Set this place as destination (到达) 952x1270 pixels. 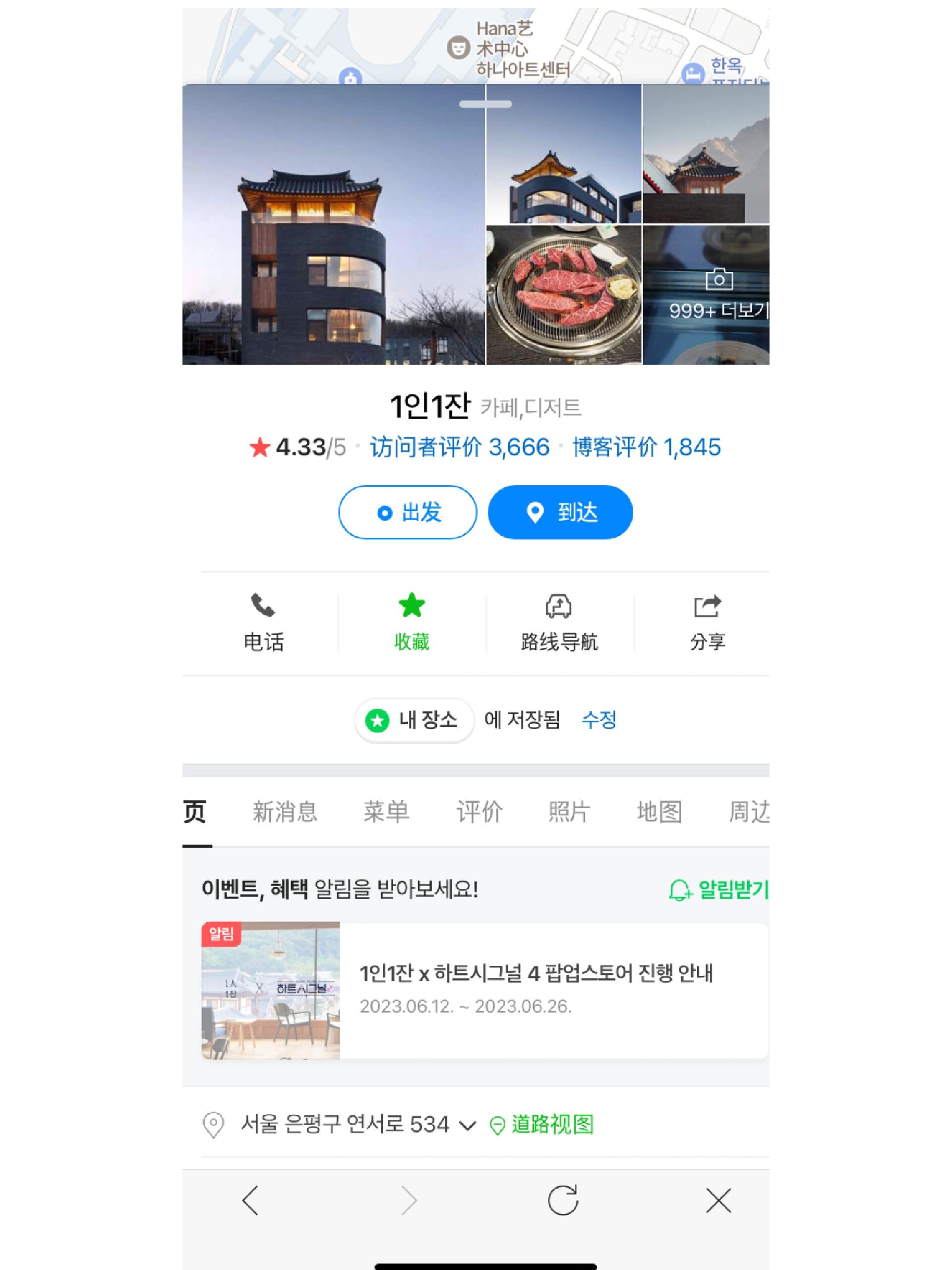pos(559,512)
